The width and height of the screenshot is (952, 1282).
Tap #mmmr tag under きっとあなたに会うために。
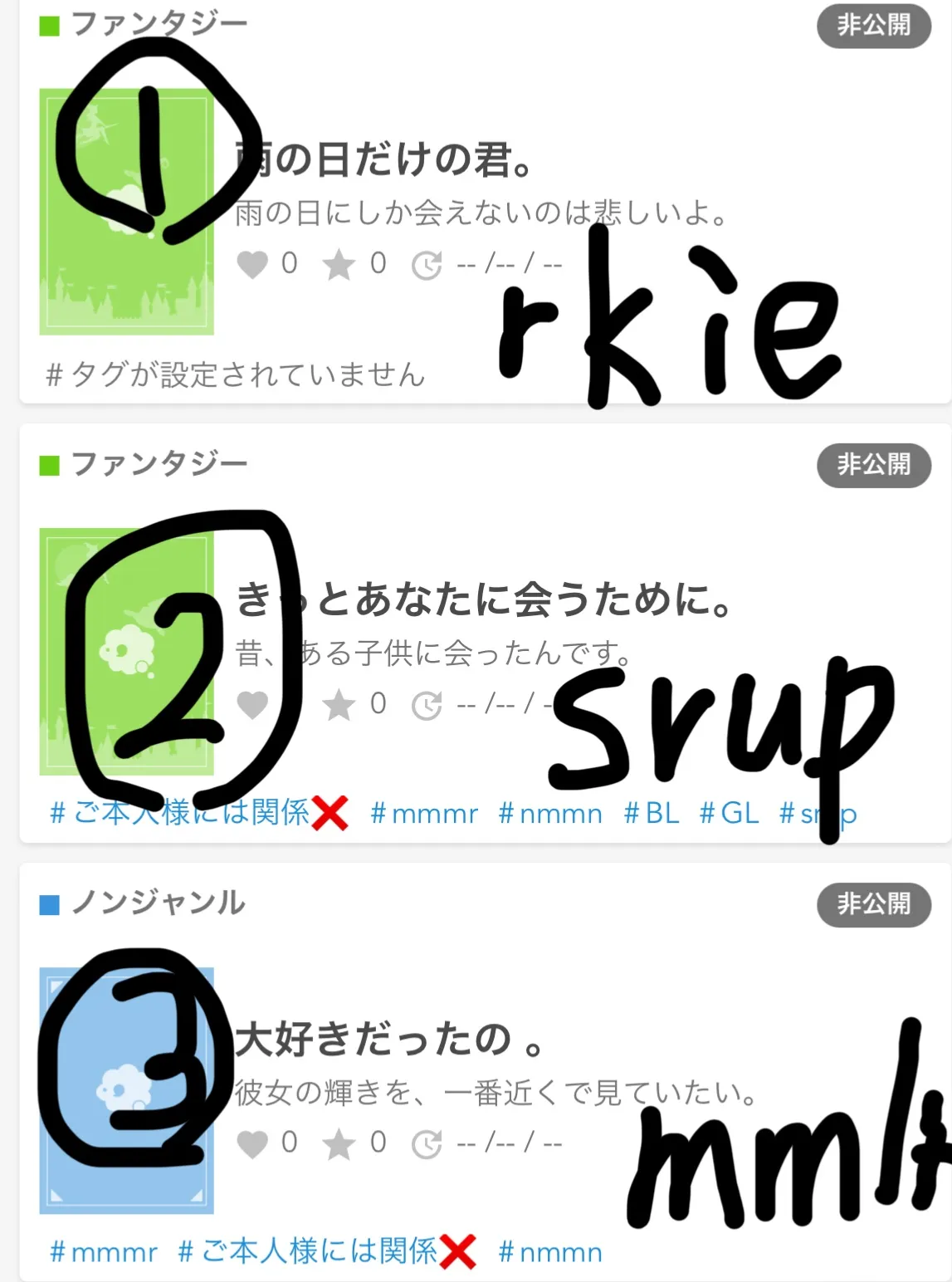tap(424, 813)
